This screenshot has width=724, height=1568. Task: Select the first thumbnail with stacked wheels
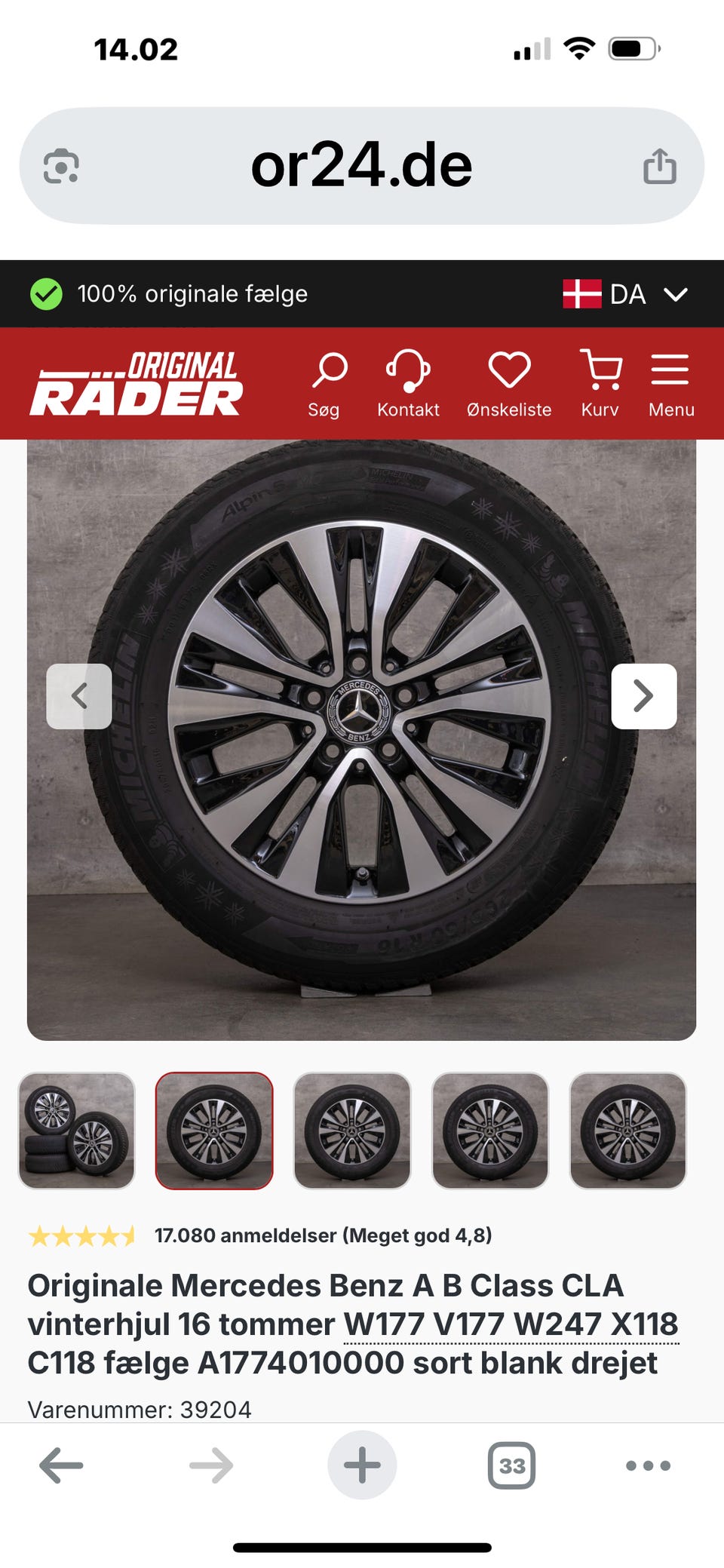pyautogui.click(x=77, y=1131)
